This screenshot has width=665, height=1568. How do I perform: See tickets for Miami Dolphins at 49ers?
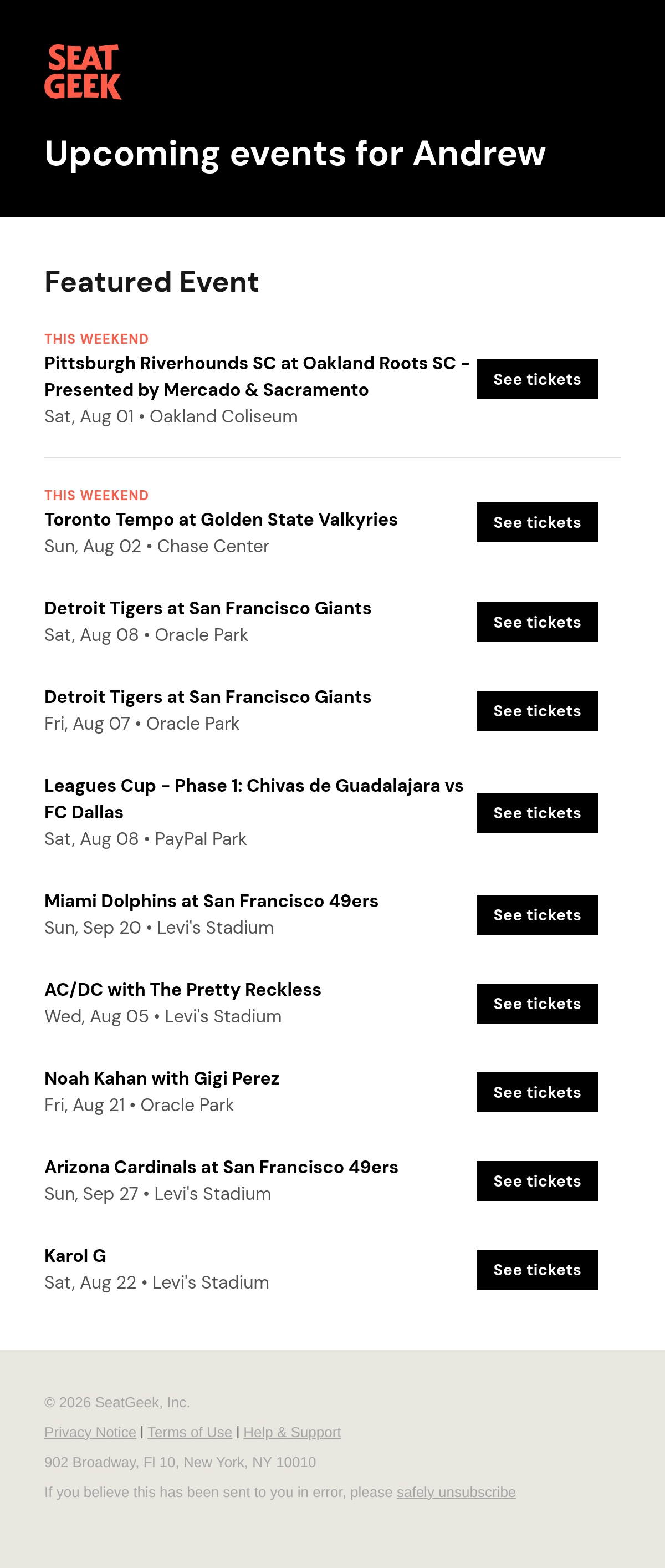point(537,915)
